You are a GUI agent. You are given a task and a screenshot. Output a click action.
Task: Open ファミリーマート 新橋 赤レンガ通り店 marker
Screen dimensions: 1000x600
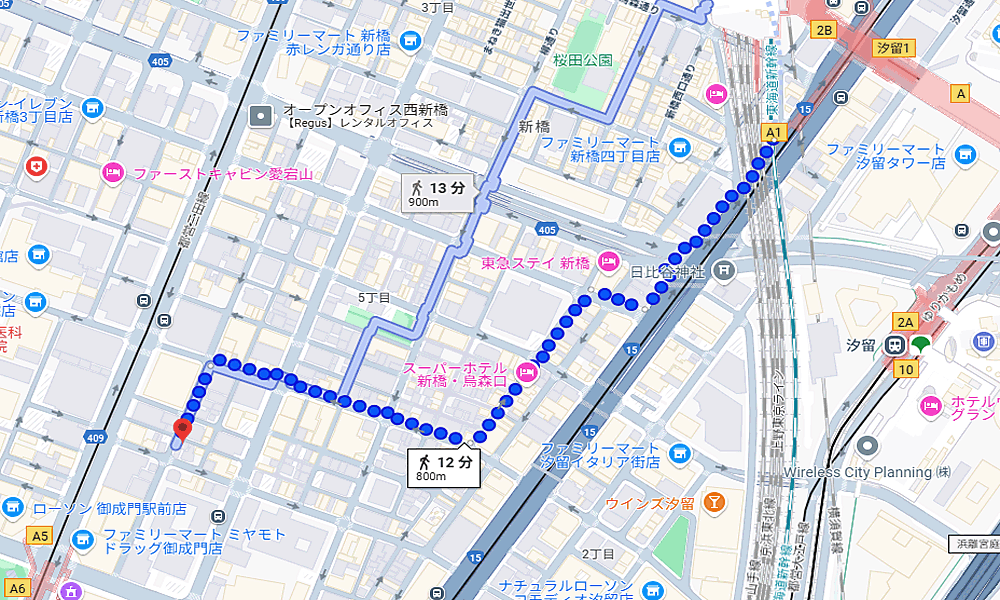(x=409, y=41)
